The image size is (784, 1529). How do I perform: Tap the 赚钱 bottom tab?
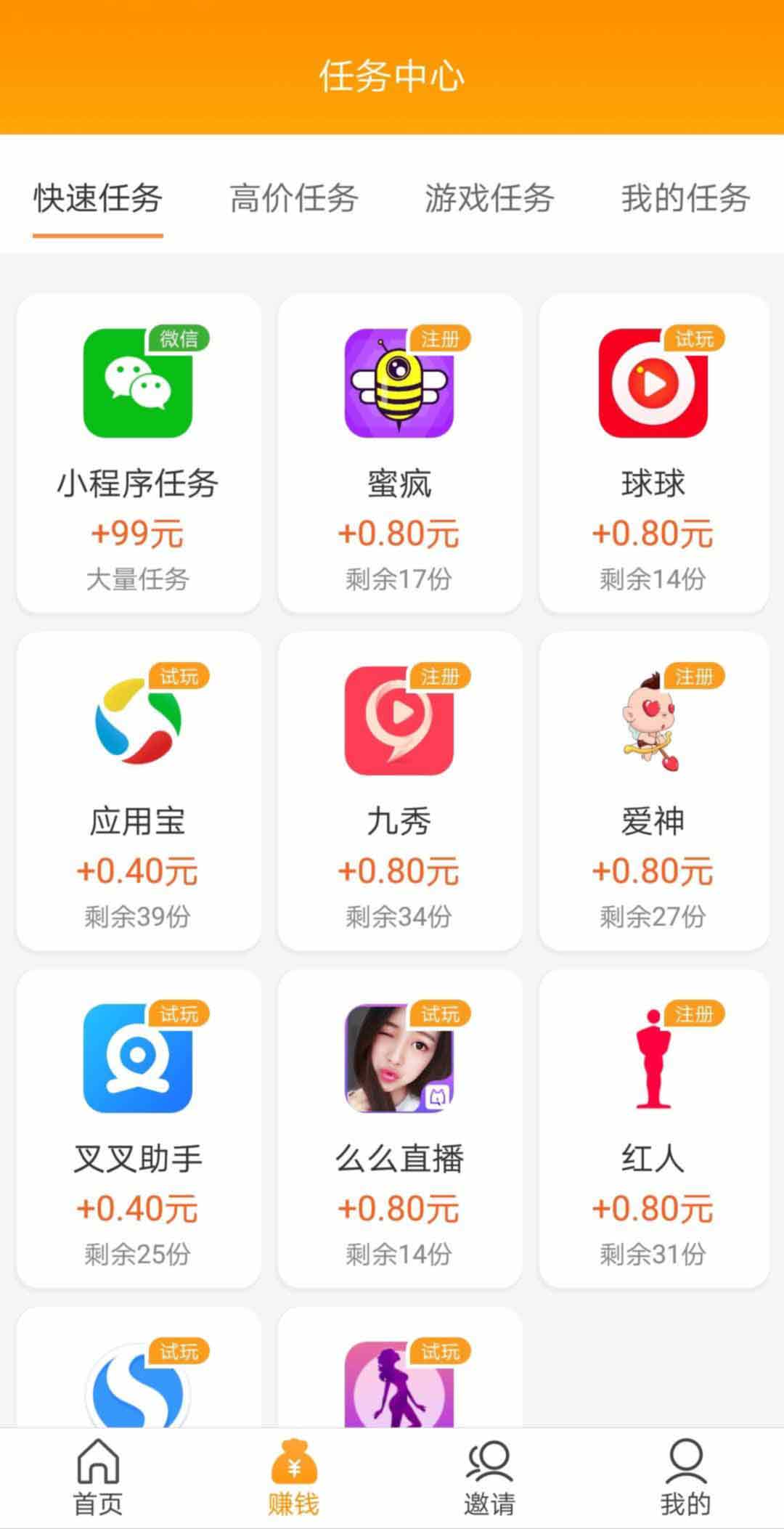coord(293,1478)
